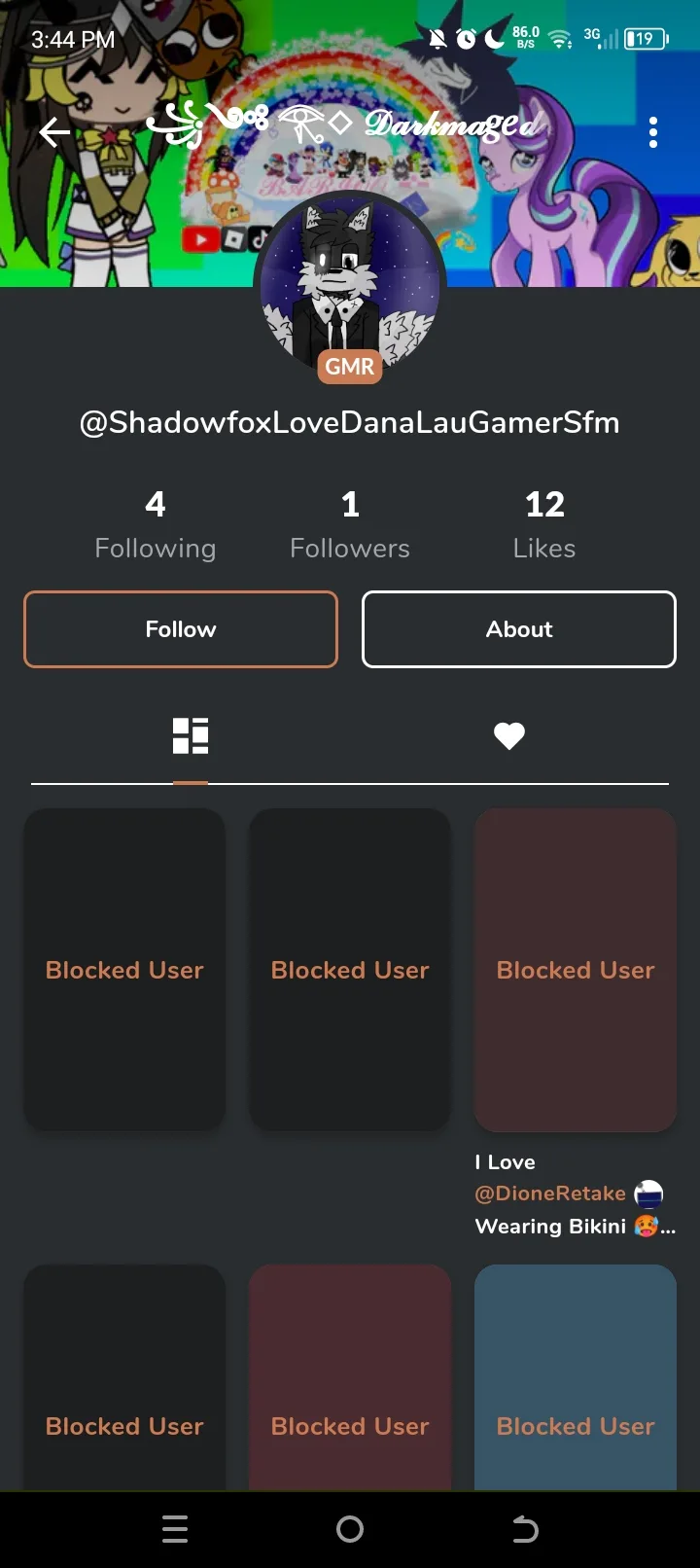Open the About section
Screen dimensions: 700x1568
point(519,629)
